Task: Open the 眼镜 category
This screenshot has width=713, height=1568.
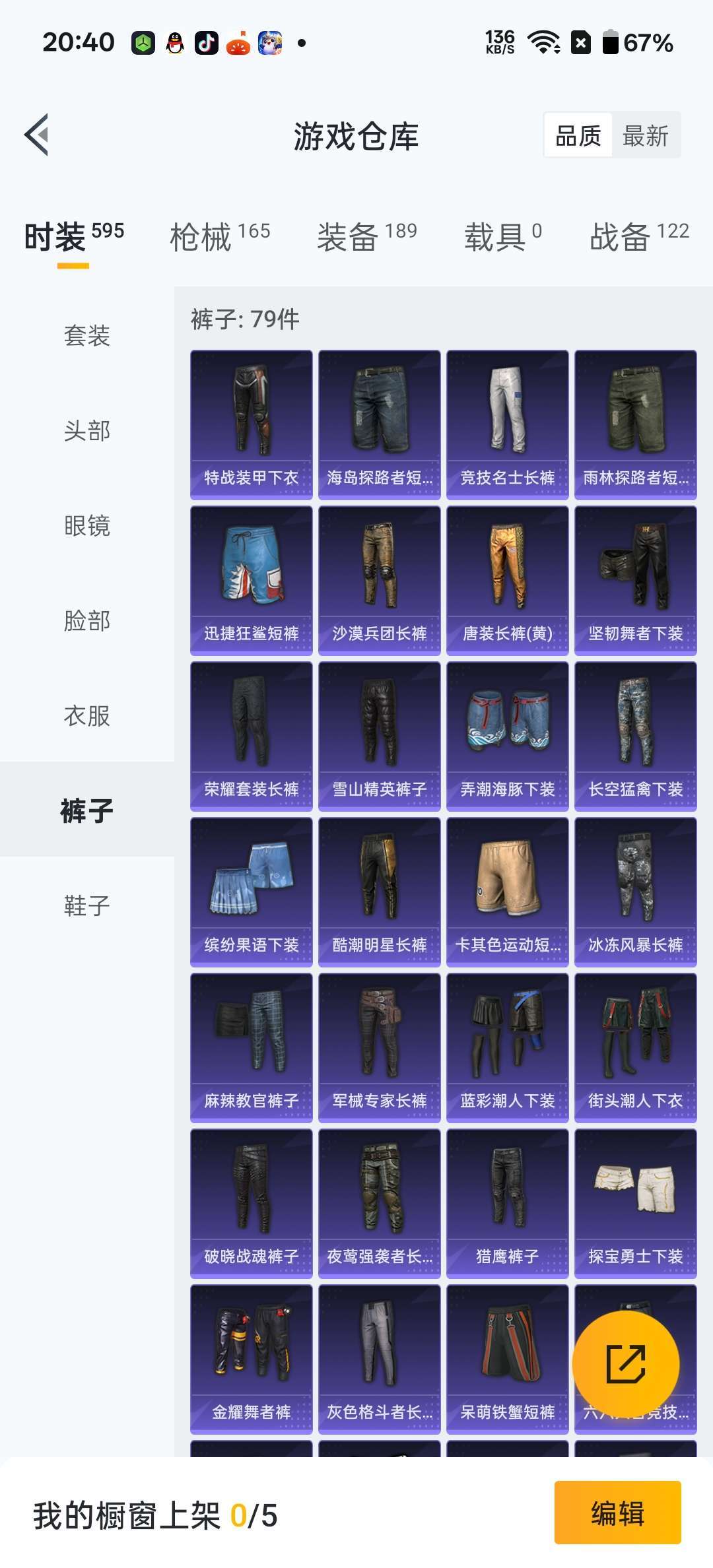Action: tap(87, 525)
